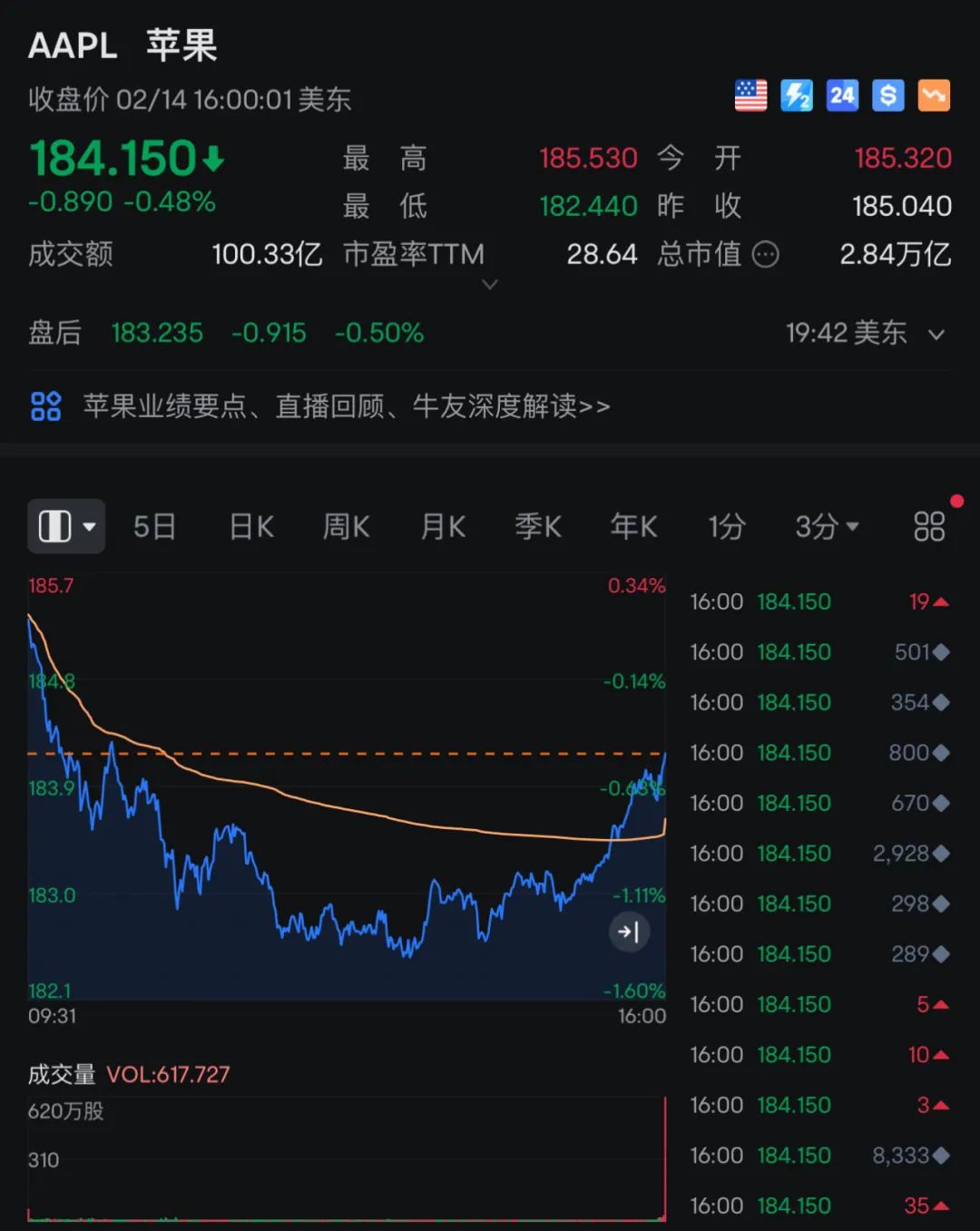The height and width of the screenshot is (1231, 980).
Task: Select the 1分 chart tab
Action: click(x=727, y=526)
